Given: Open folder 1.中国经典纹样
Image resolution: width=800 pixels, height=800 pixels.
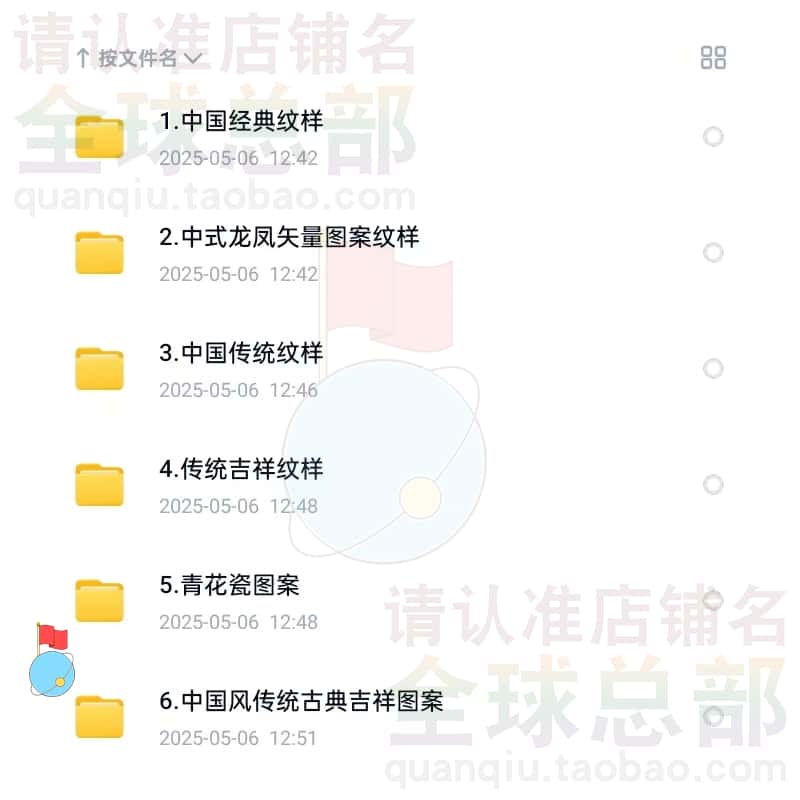Looking at the screenshot, I should [241, 122].
